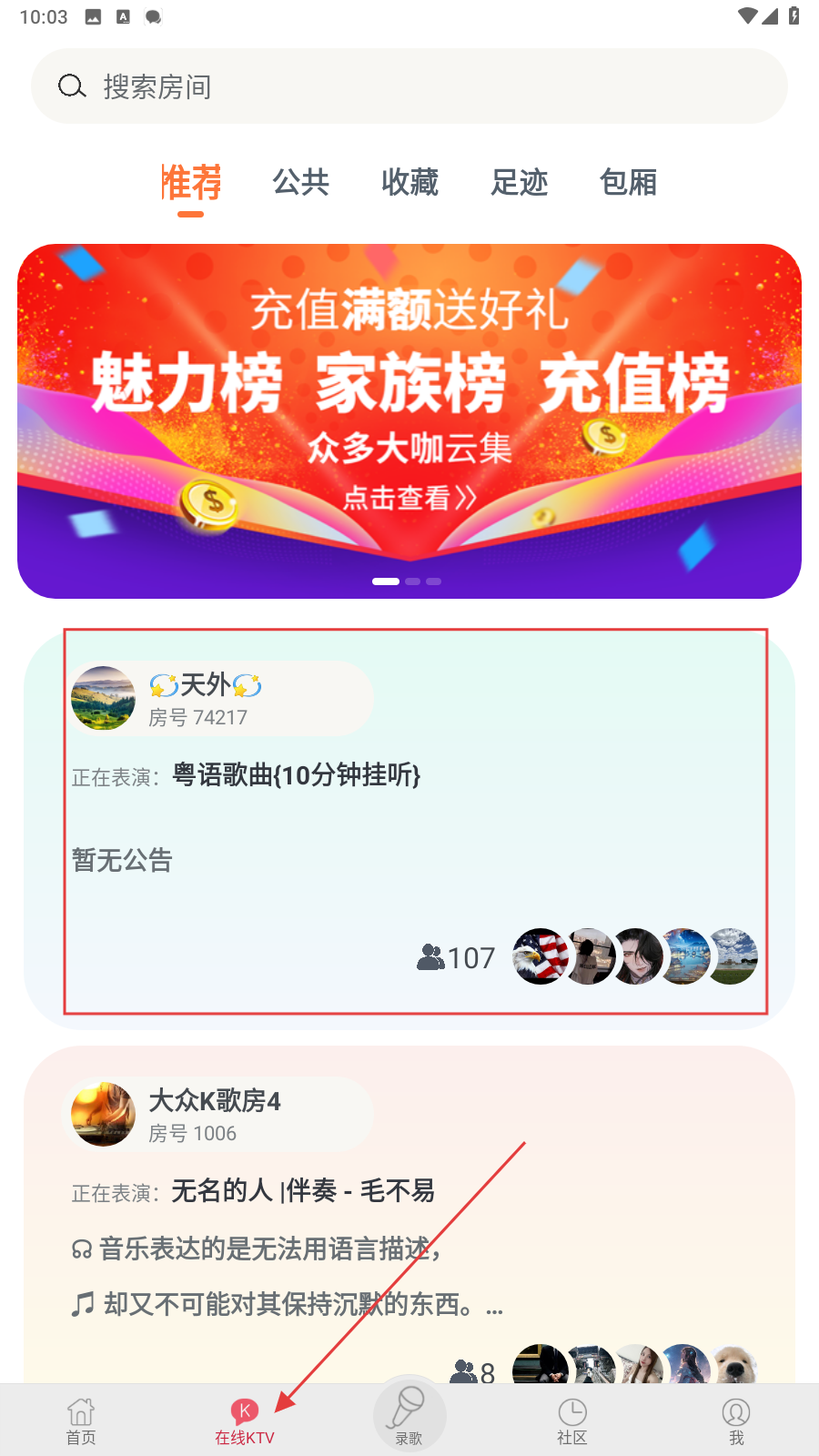Enter the 天外 room 74217

409,819
